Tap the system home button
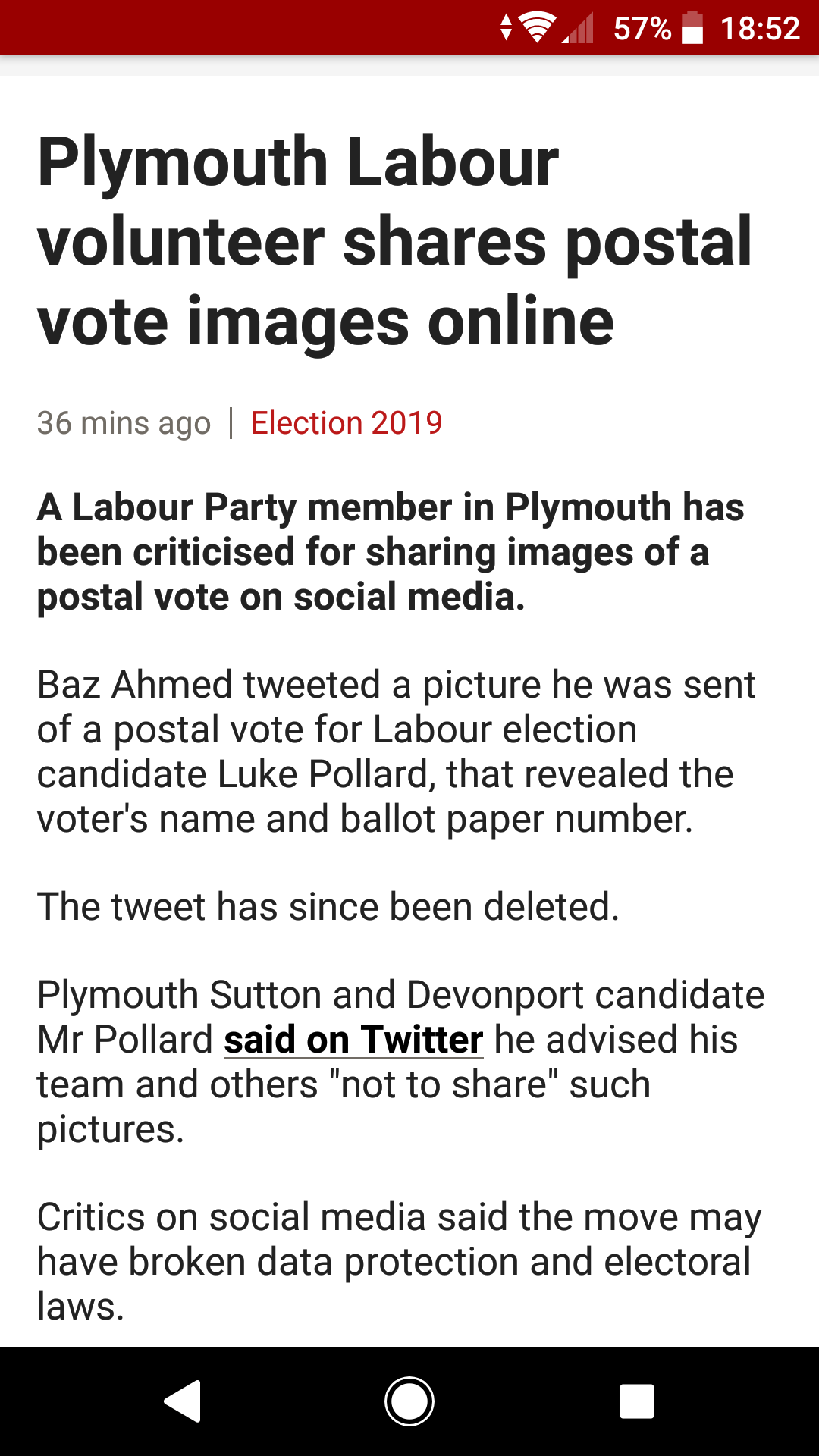 409,1401
